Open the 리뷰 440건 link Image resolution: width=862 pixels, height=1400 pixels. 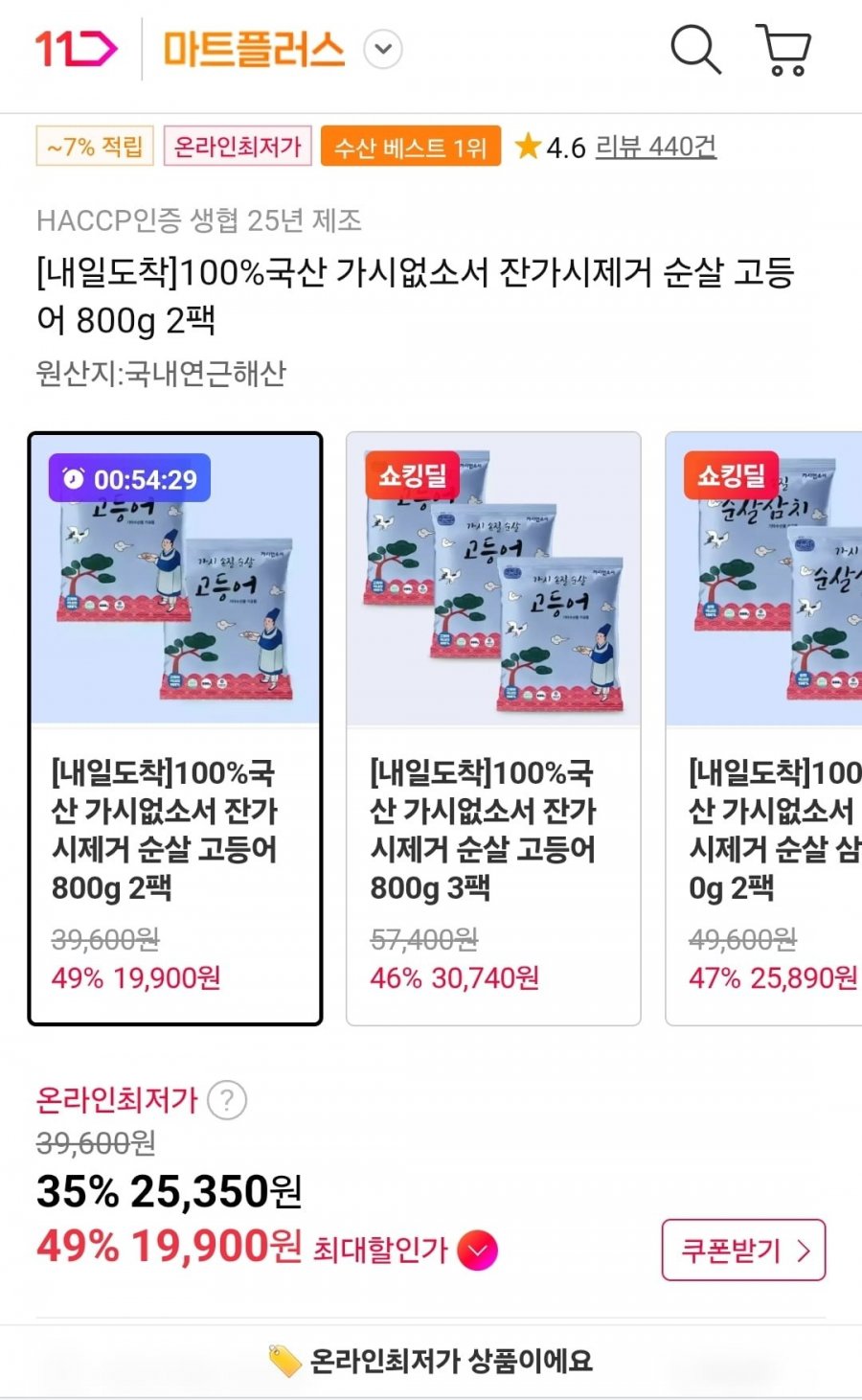point(655,147)
